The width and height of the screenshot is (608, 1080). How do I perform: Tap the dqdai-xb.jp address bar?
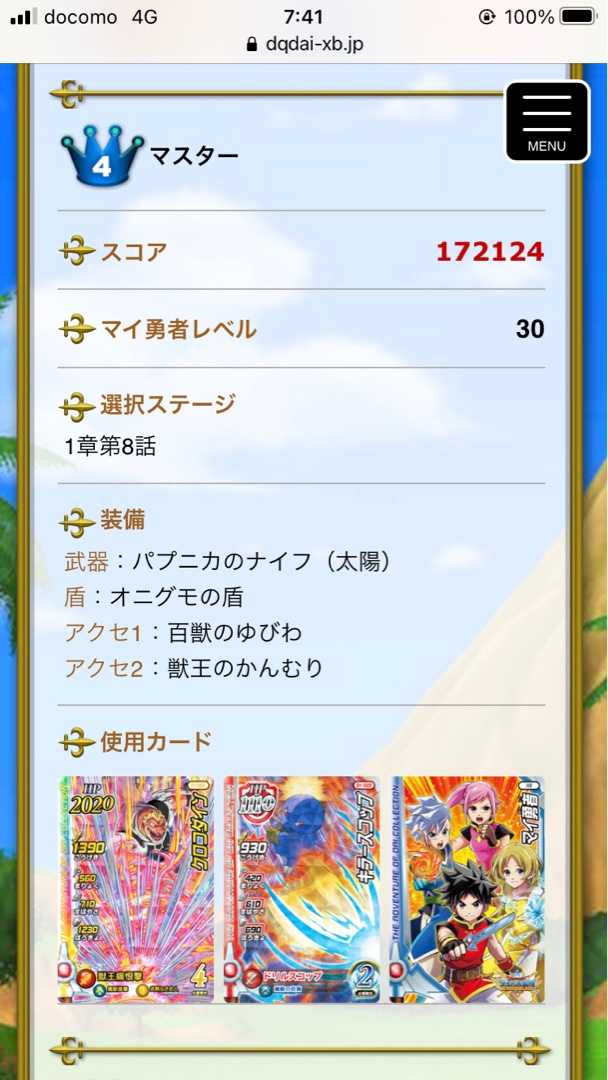click(x=304, y=45)
